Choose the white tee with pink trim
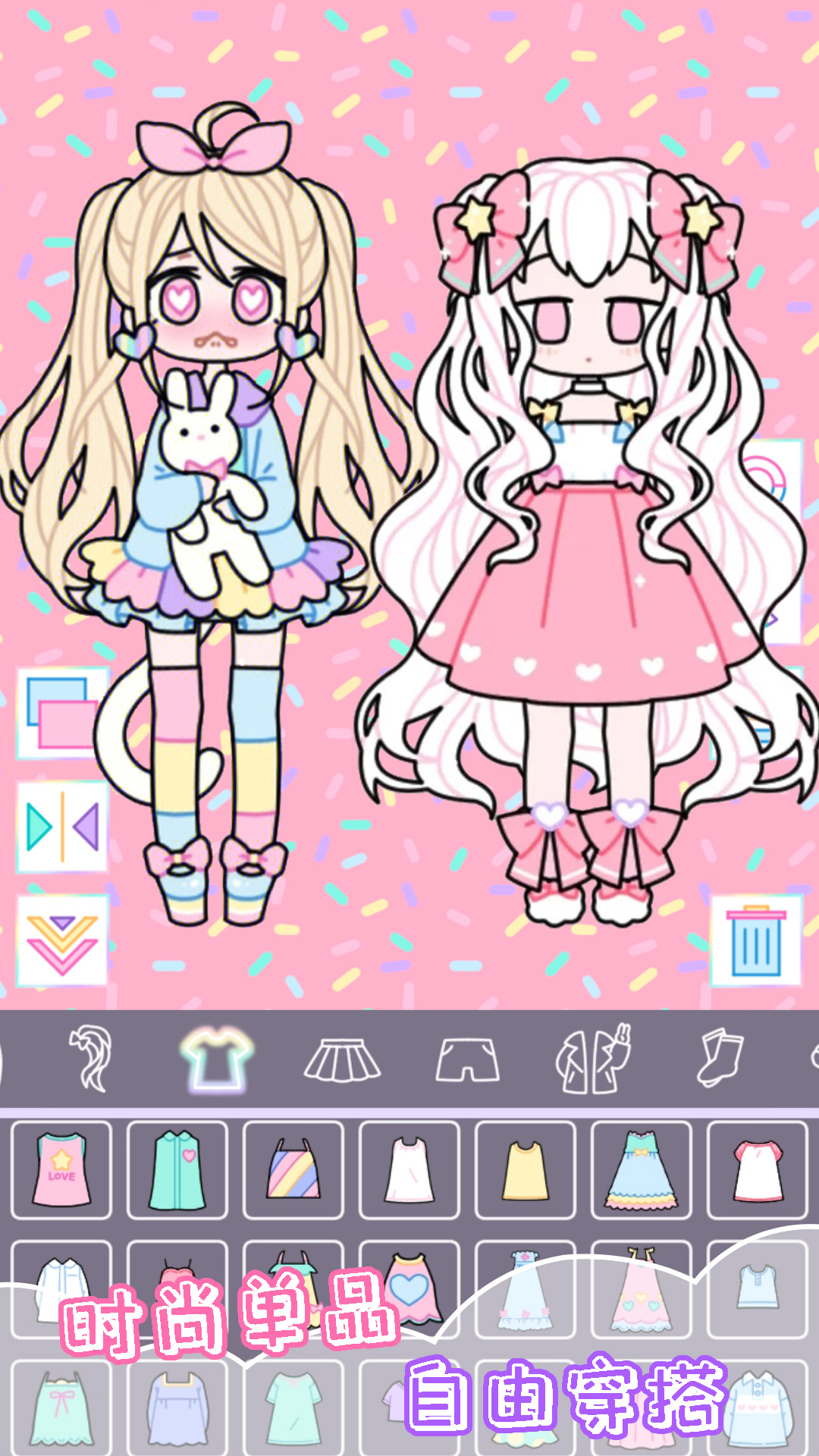 click(x=758, y=1170)
